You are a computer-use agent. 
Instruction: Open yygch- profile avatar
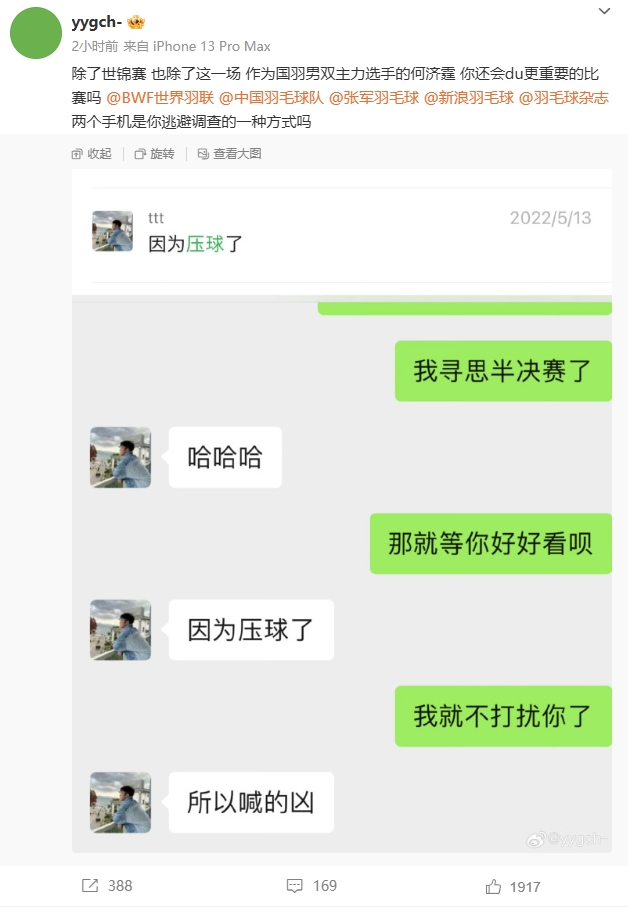[36, 33]
